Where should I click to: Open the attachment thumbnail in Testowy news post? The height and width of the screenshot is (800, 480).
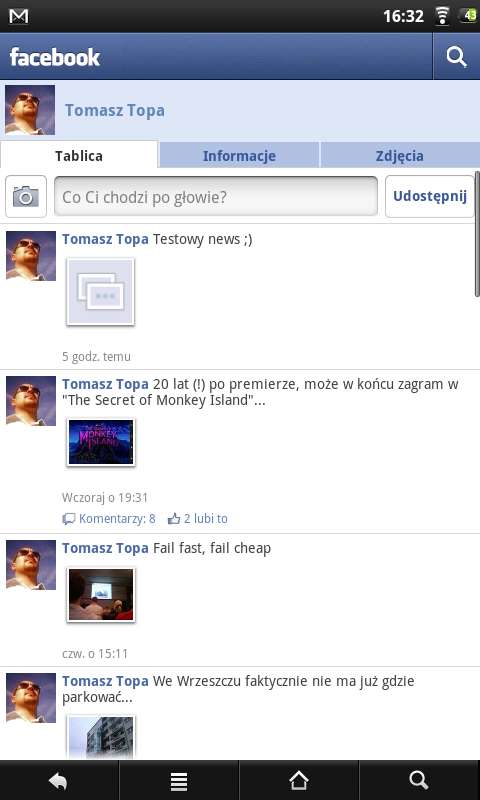[x=100, y=291]
